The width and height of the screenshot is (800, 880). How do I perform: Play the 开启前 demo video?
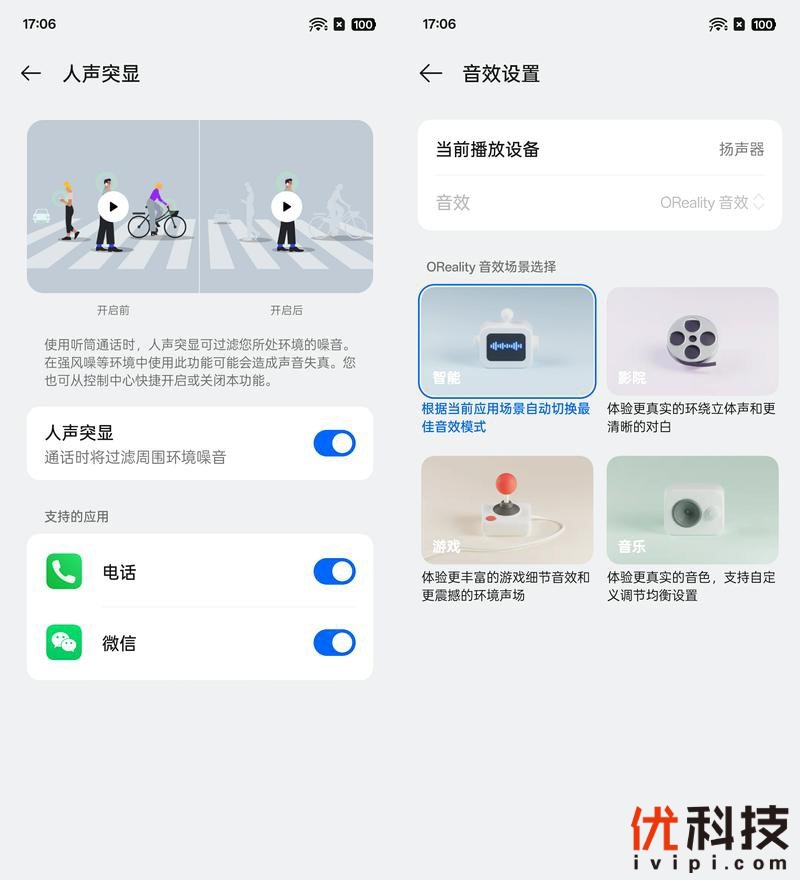(x=113, y=207)
